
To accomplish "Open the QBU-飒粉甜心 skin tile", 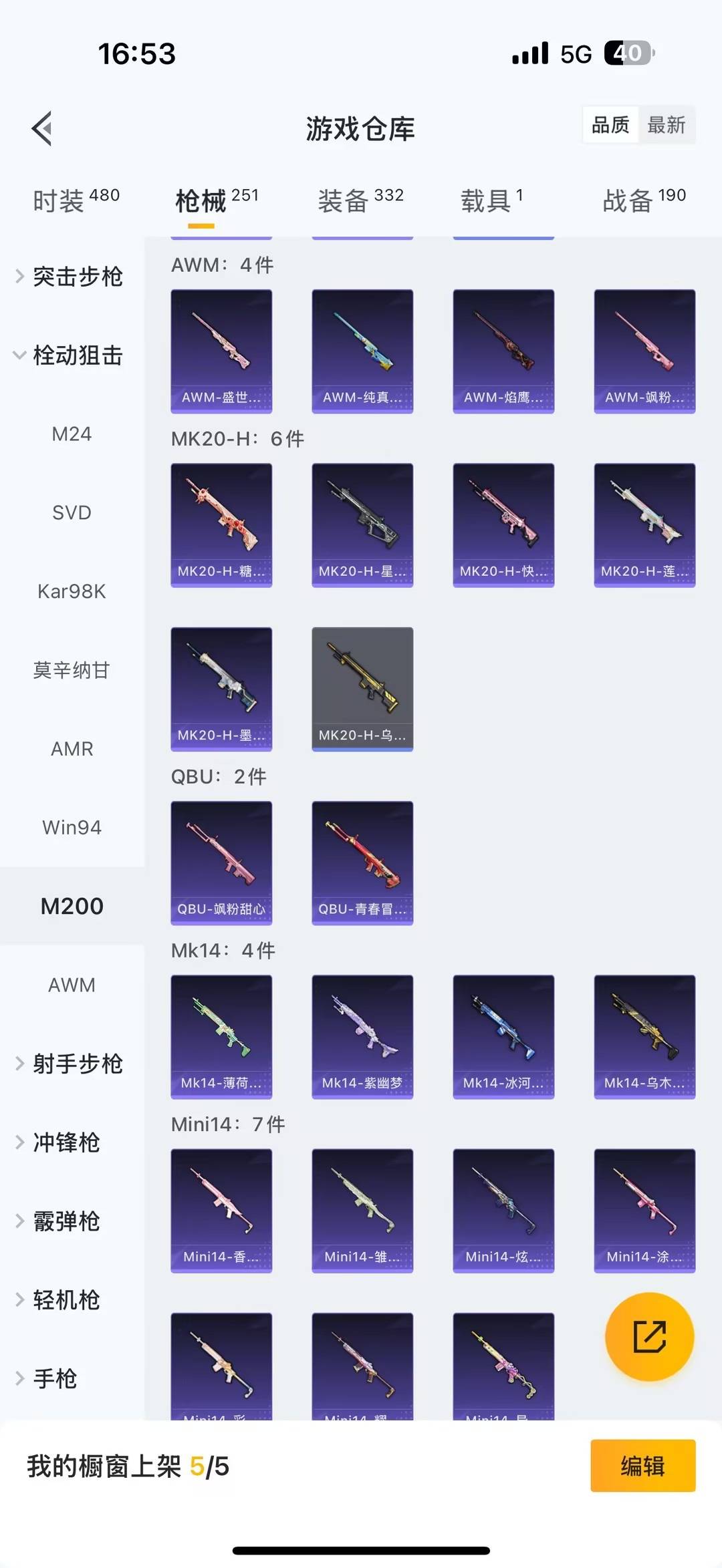I will pos(221,863).
